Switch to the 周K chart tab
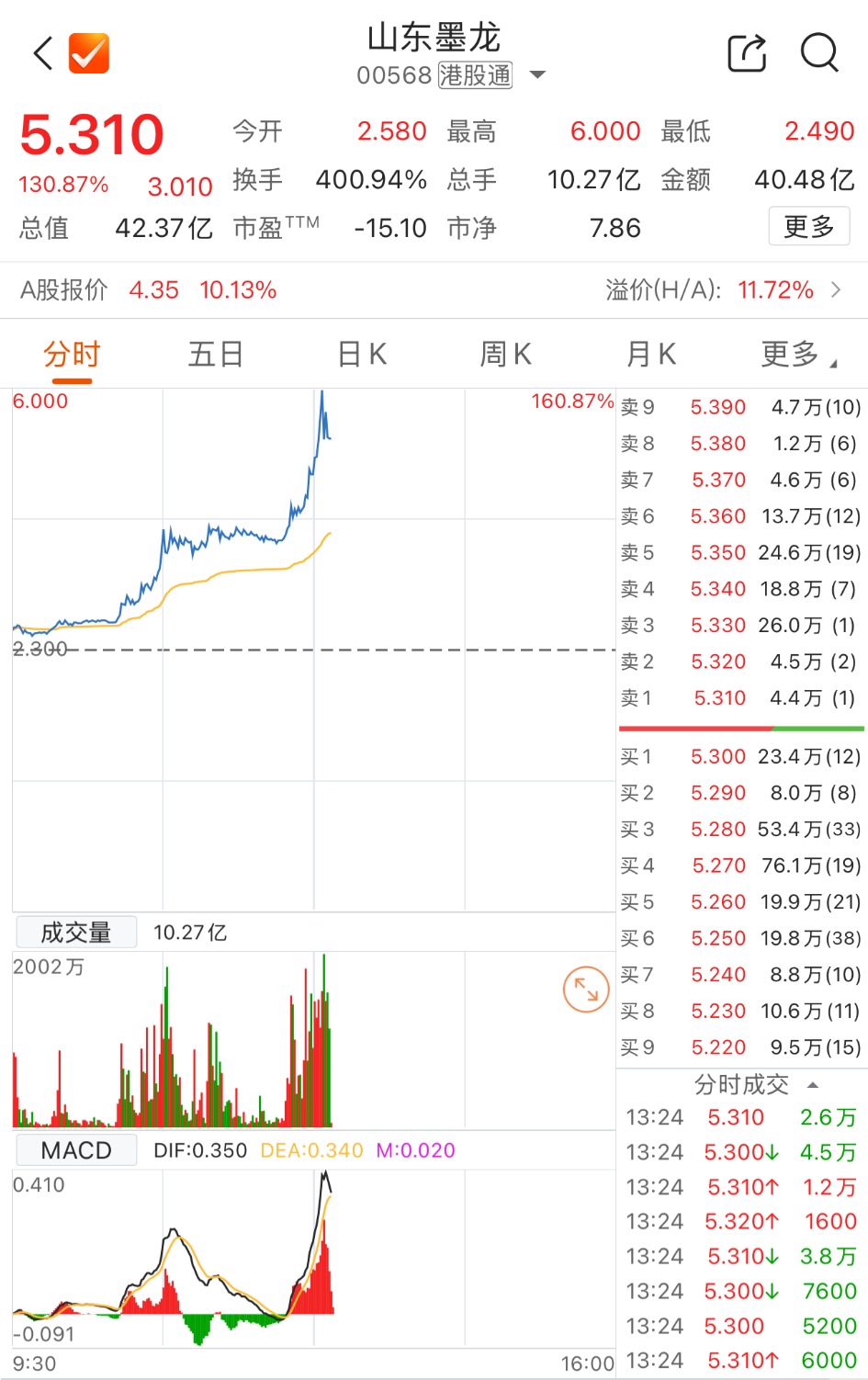Viewport: 868px width, 1380px height. tap(505, 355)
